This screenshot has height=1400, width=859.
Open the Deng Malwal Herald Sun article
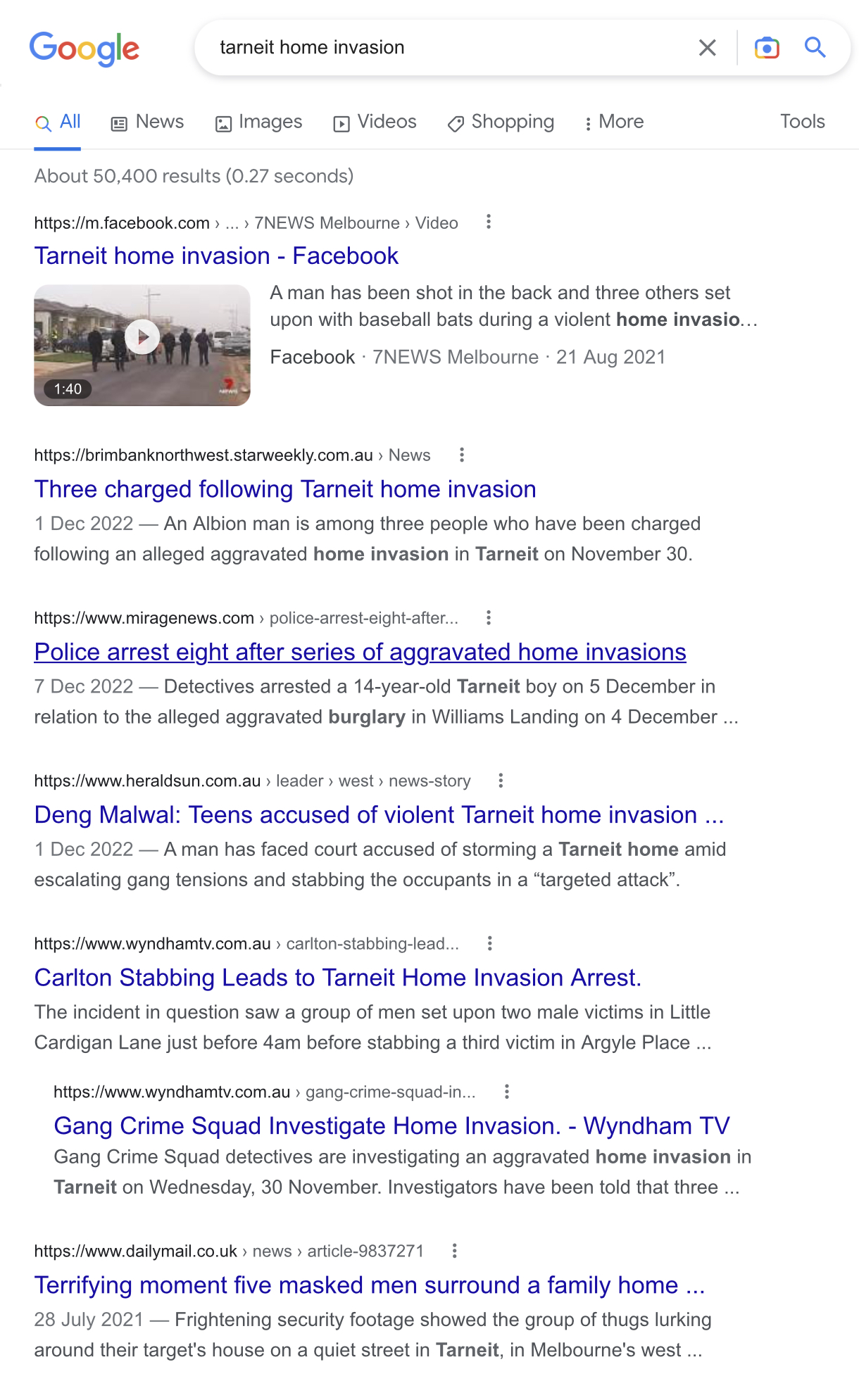(x=379, y=815)
